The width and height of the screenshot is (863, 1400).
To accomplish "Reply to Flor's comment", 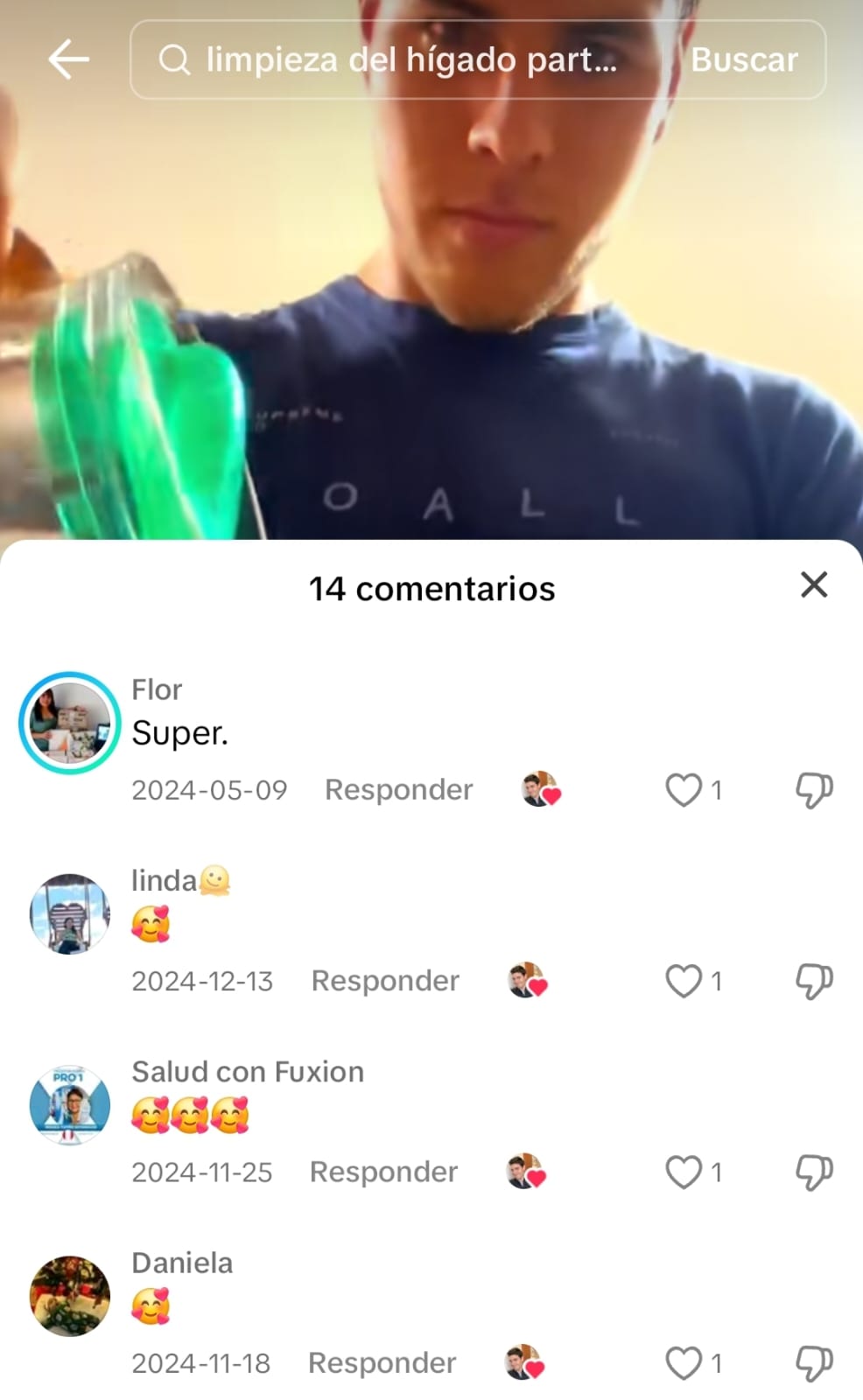I will pyautogui.click(x=398, y=789).
